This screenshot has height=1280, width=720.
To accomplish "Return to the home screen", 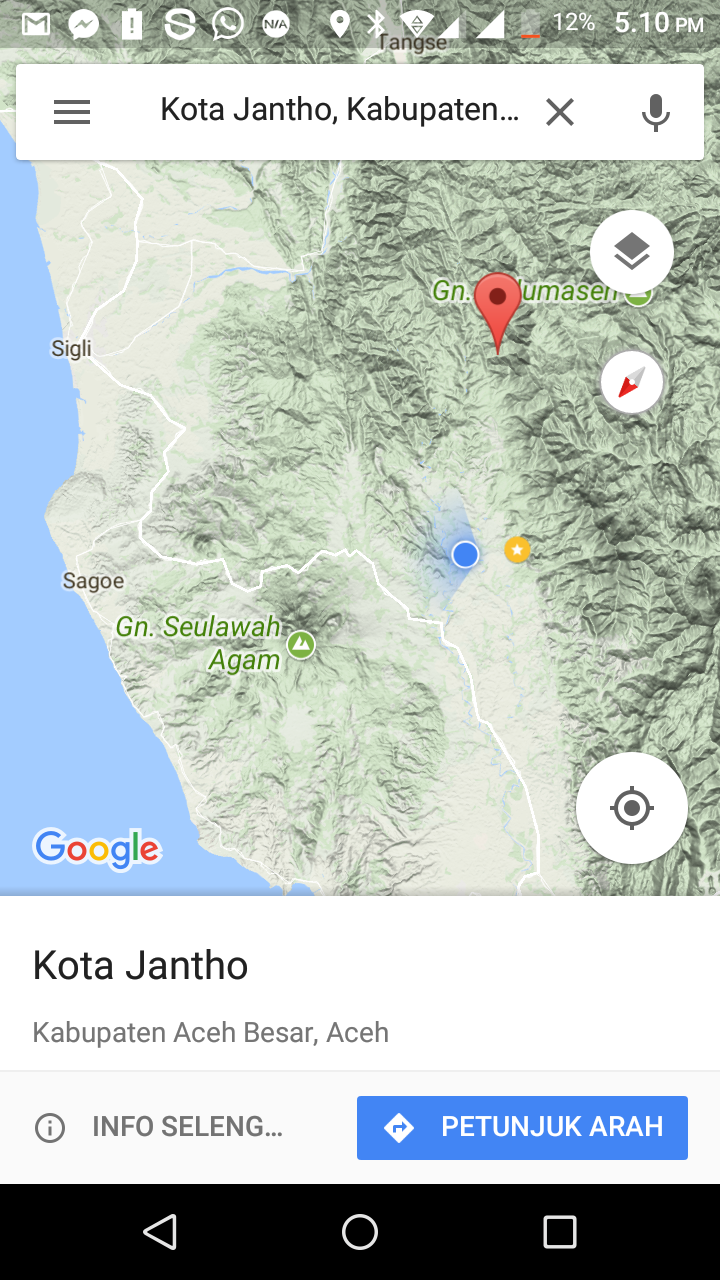I will (x=360, y=1232).
